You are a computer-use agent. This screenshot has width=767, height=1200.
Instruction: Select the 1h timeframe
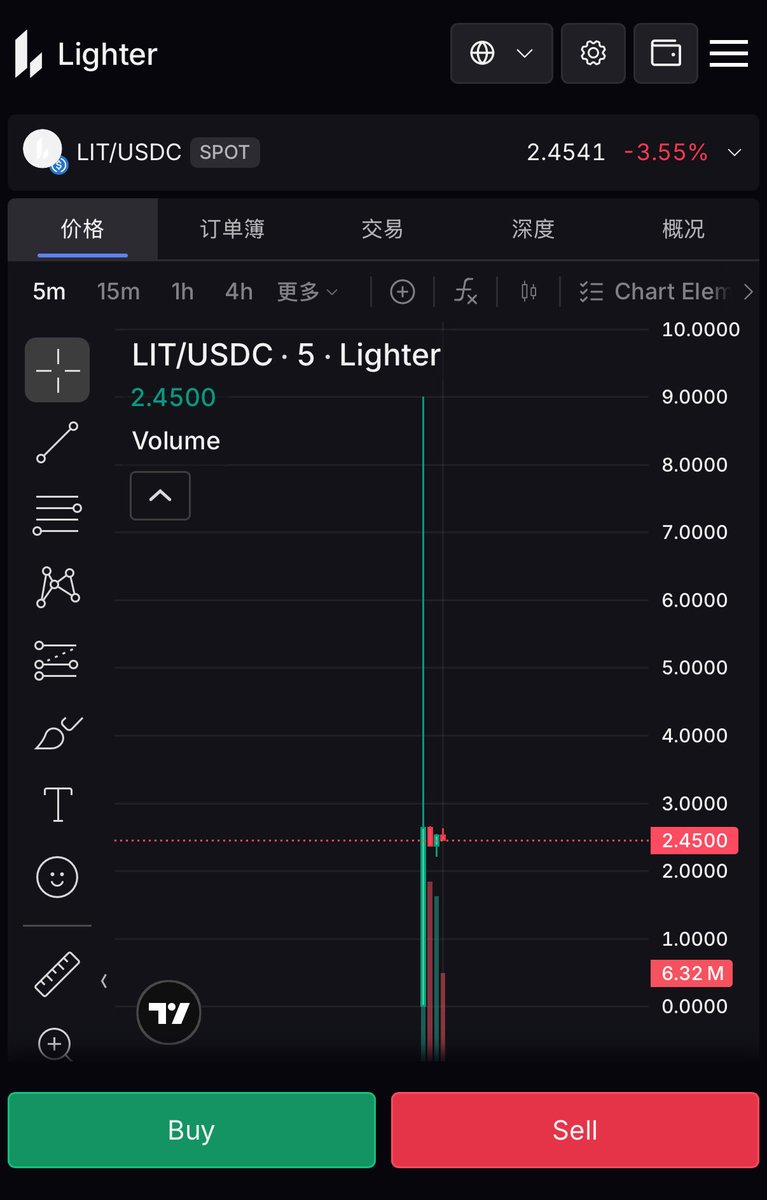click(182, 292)
